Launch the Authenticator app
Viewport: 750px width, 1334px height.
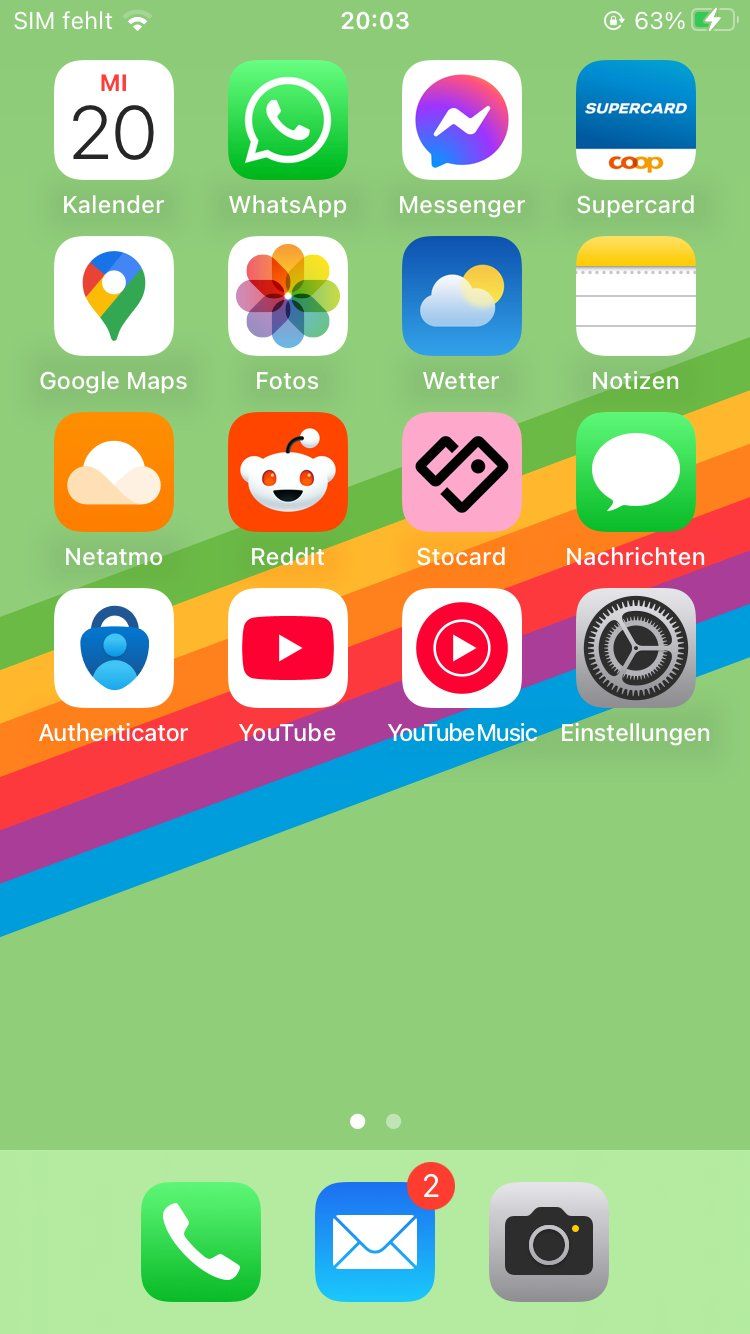click(114, 648)
